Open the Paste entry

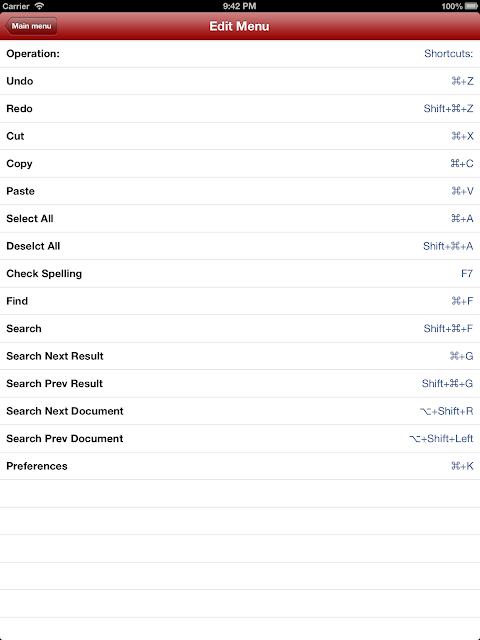[240, 191]
